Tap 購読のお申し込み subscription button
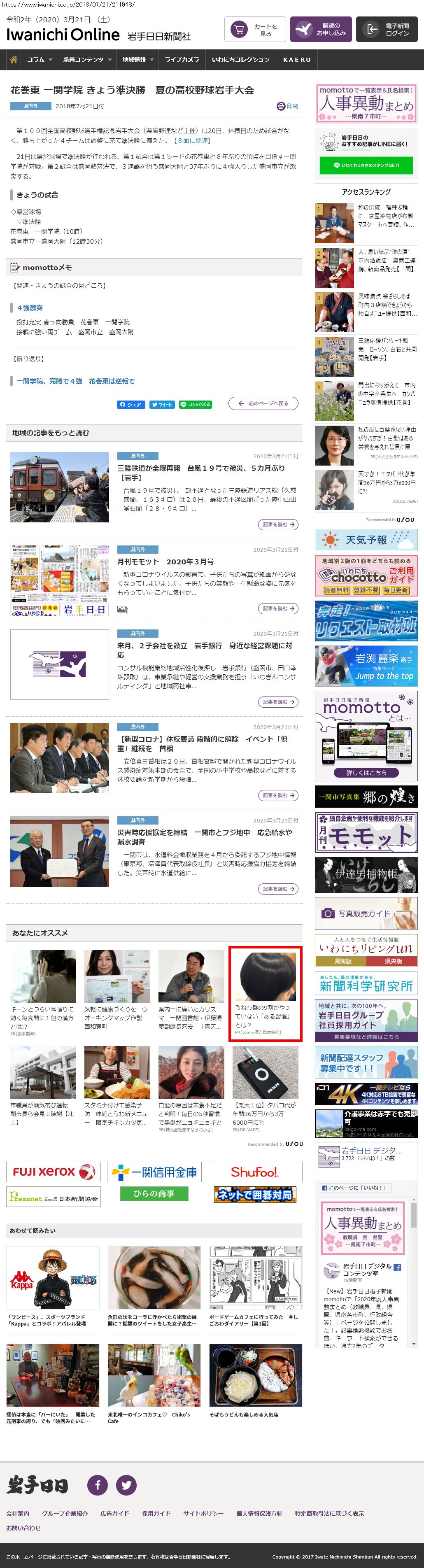The image size is (424, 1568). (321, 30)
